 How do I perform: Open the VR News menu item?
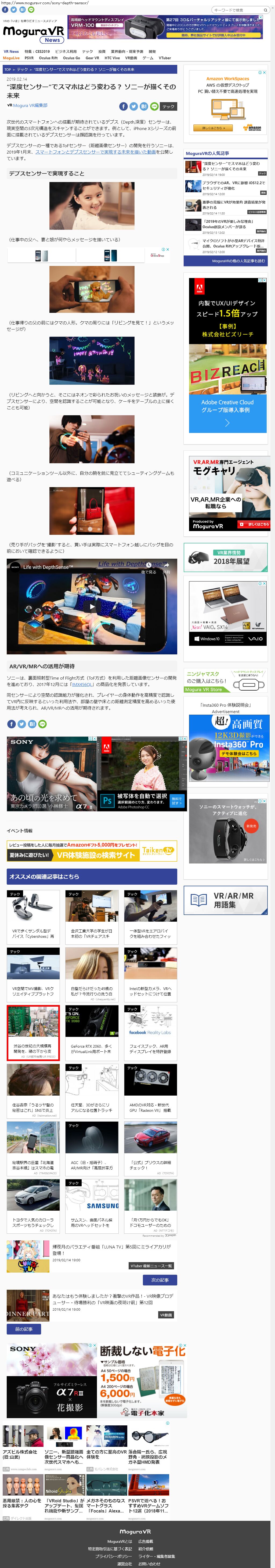pos(11,52)
